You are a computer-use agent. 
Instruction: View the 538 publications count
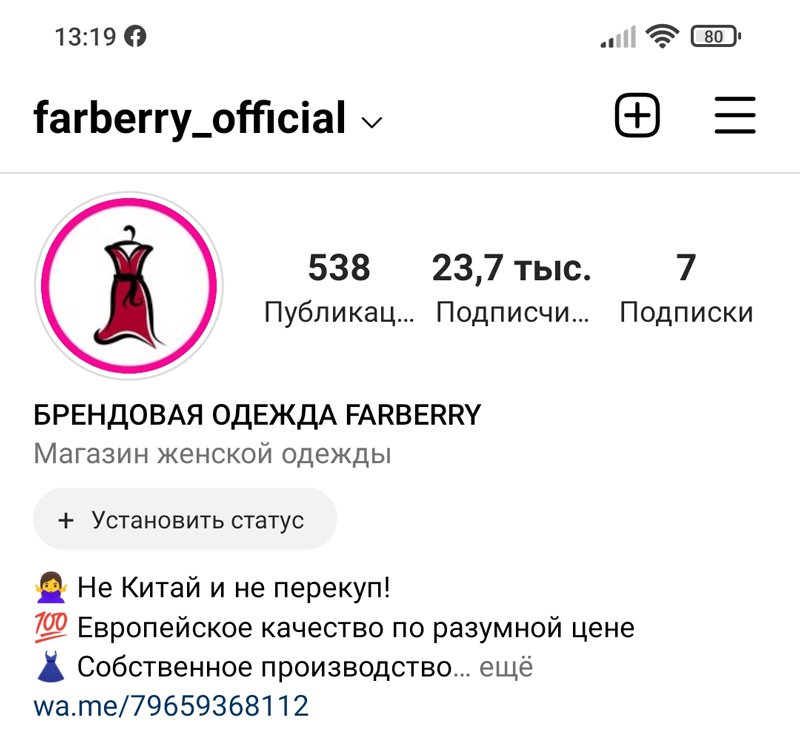[x=339, y=287]
